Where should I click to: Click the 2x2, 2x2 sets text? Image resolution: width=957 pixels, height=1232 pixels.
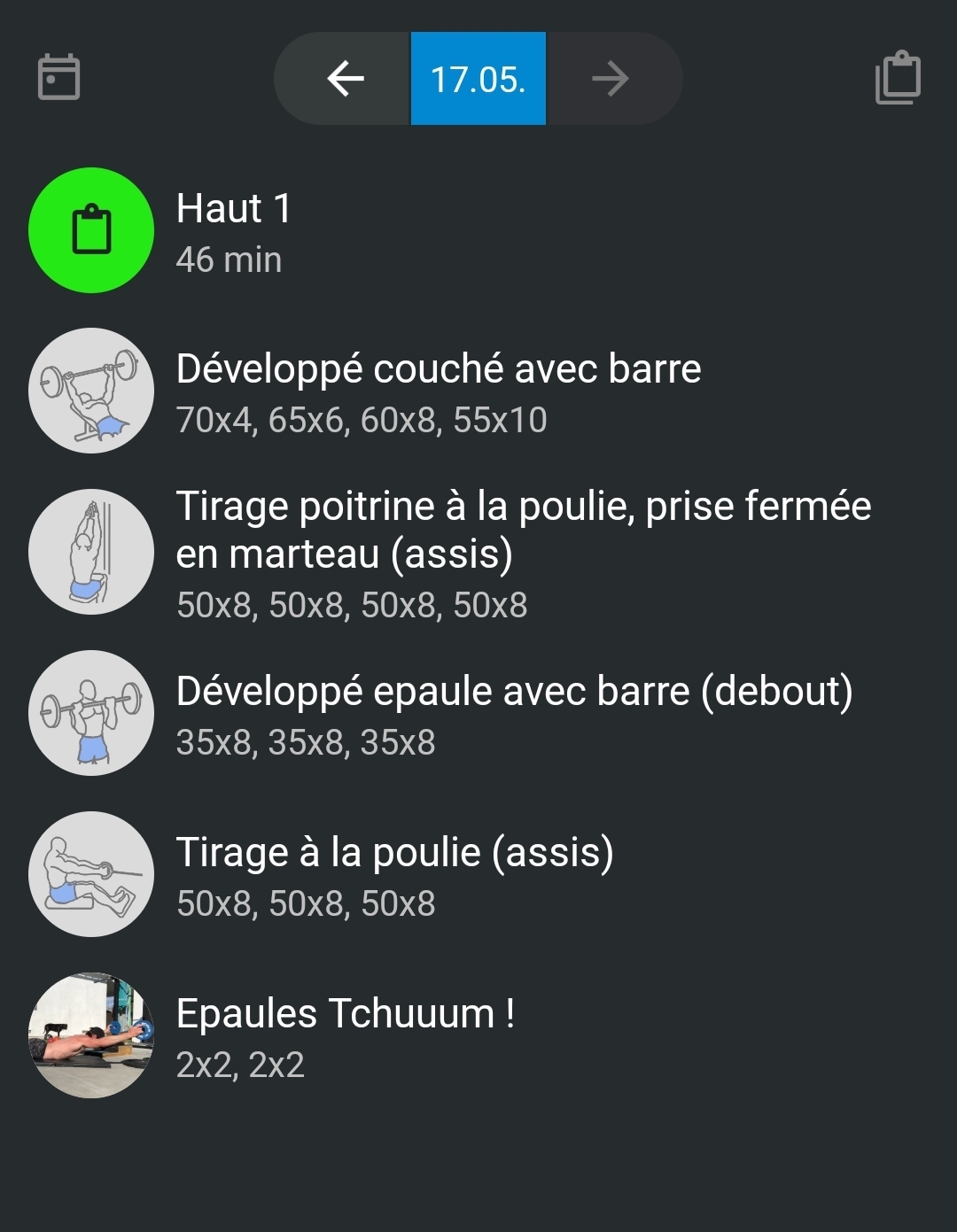coord(240,1065)
